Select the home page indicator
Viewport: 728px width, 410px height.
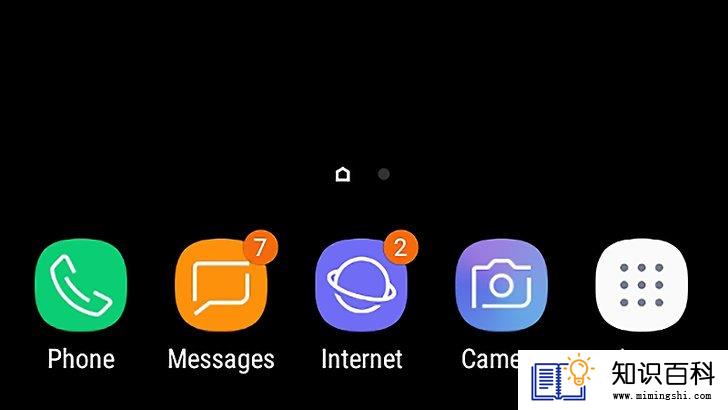(343, 174)
